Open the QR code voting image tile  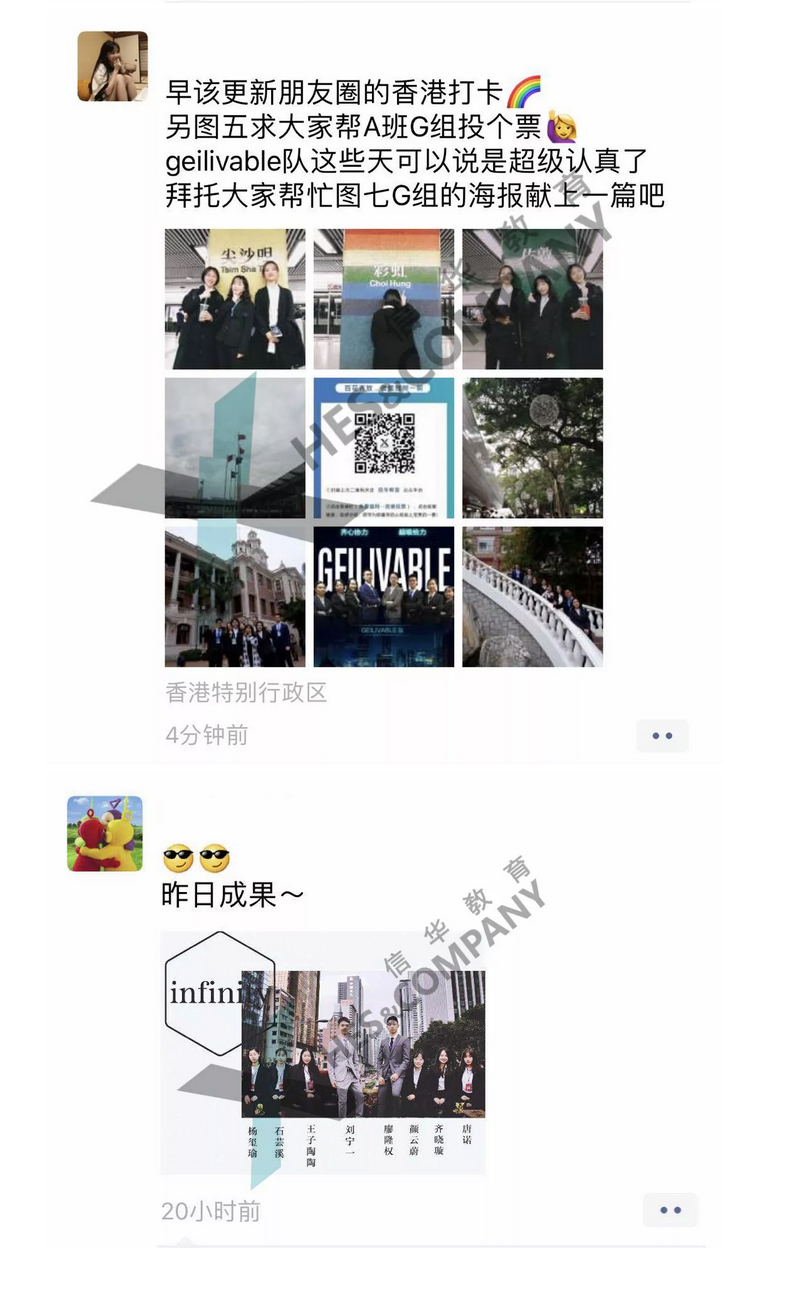[x=384, y=447]
